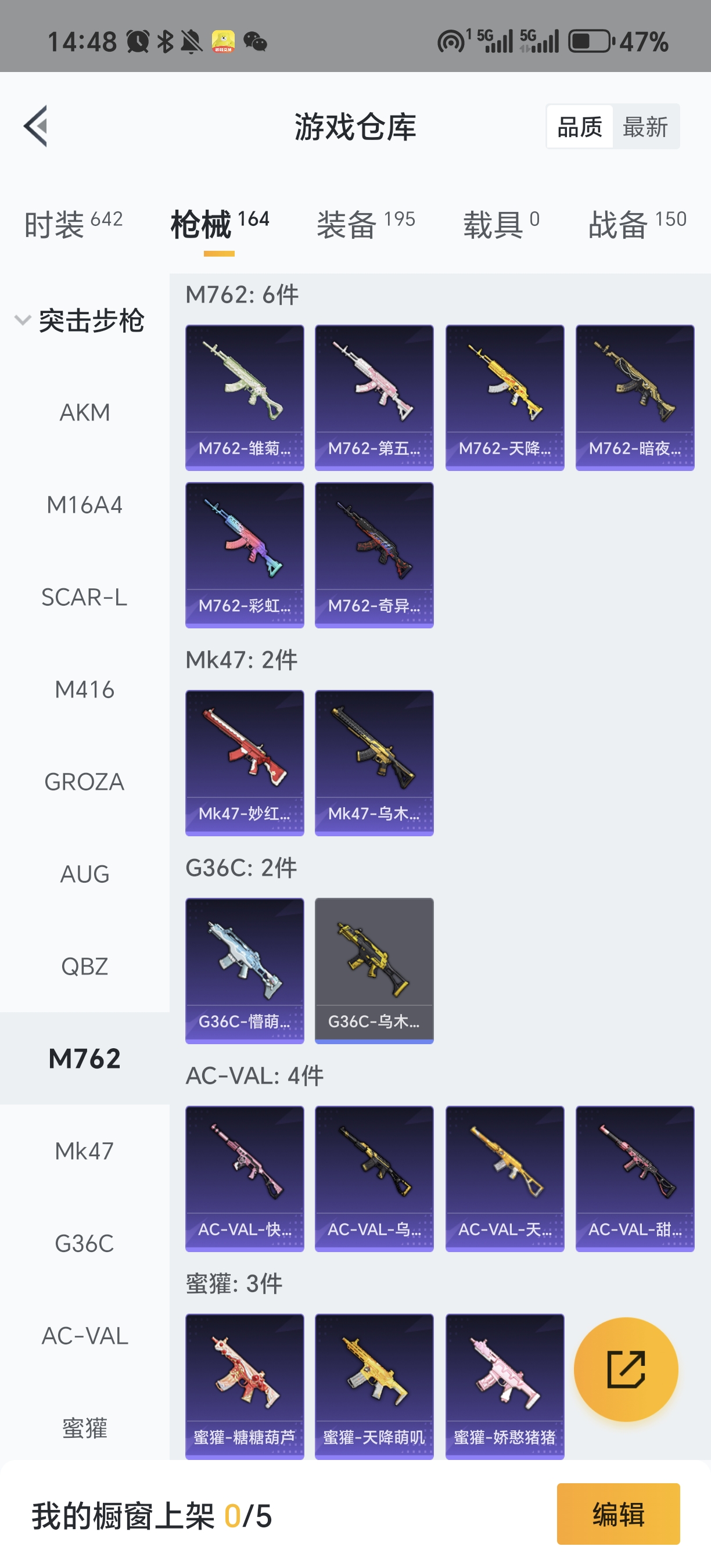The height and width of the screenshot is (1568, 711).
Task: Open the G36C-乌木 skin tile
Action: [x=374, y=970]
